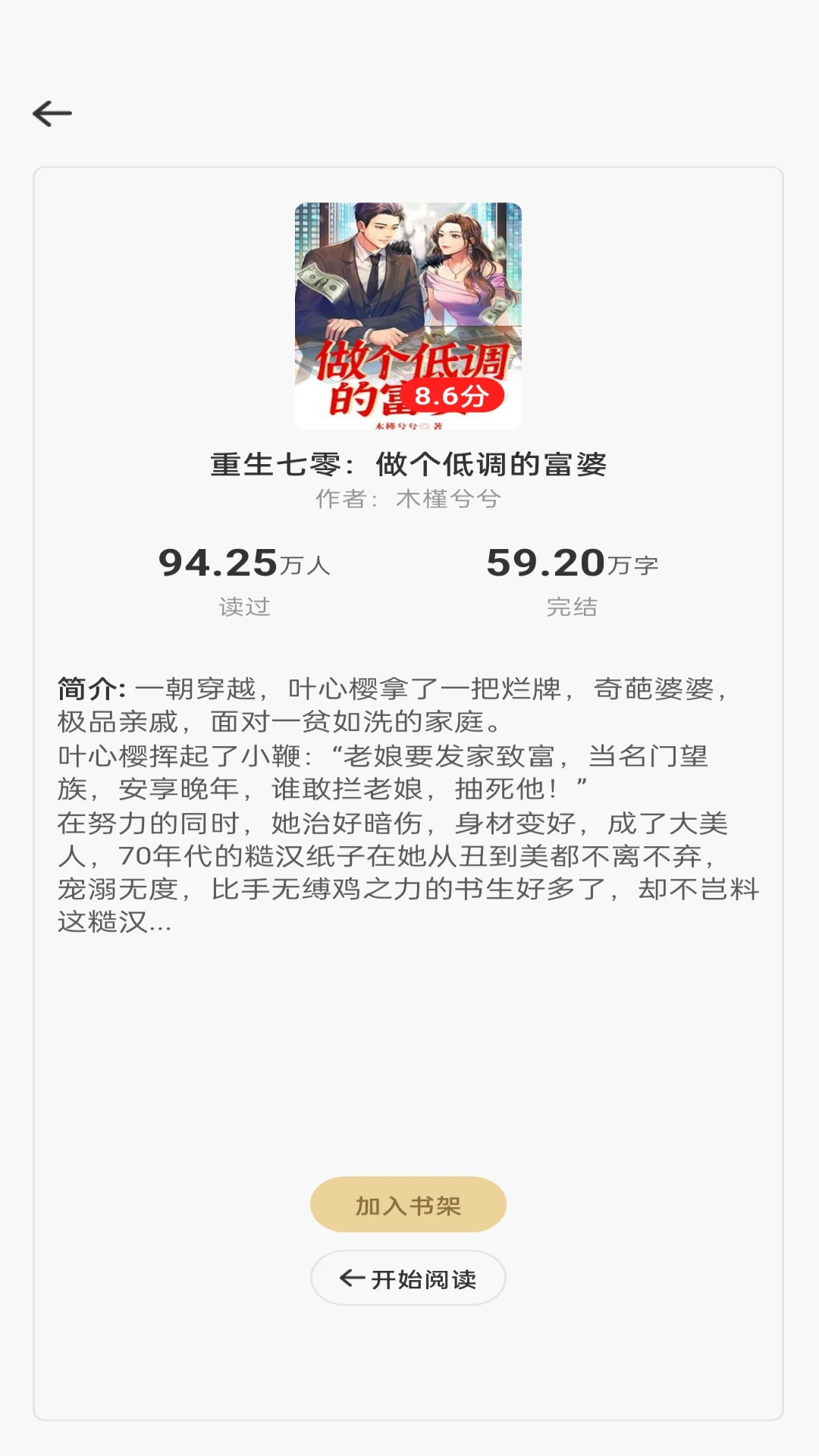Toggle bookshelf status via 加入书架 pill

click(x=408, y=1204)
